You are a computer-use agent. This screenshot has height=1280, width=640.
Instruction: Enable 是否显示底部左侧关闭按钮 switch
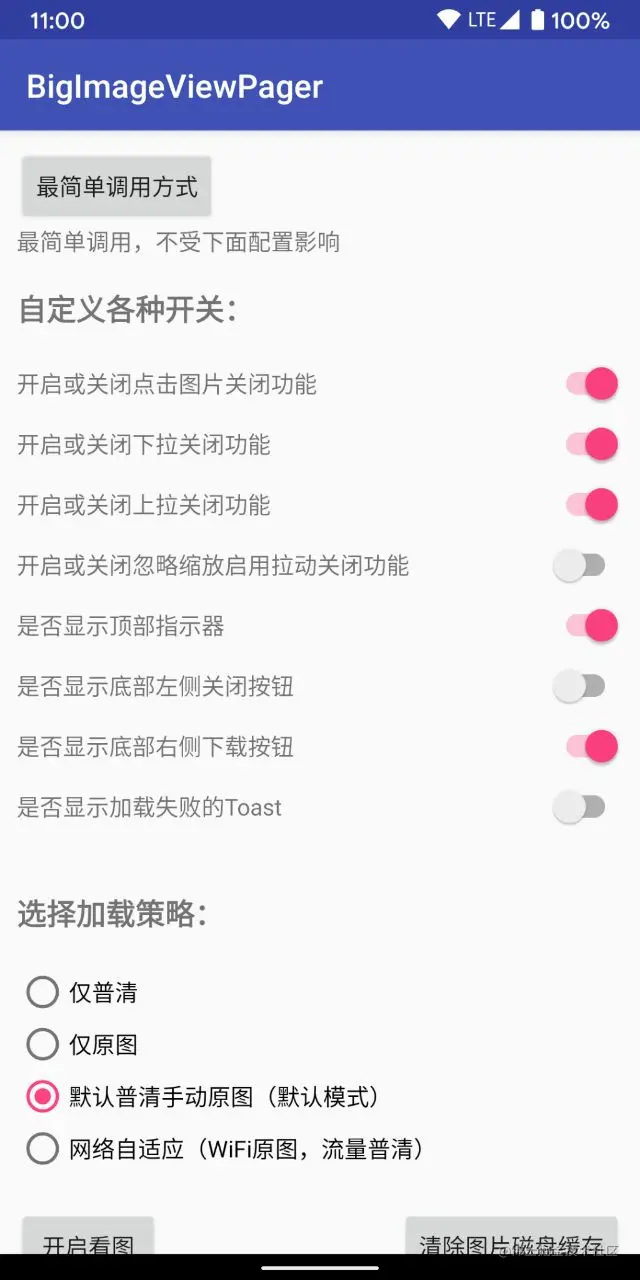click(580, 687)
